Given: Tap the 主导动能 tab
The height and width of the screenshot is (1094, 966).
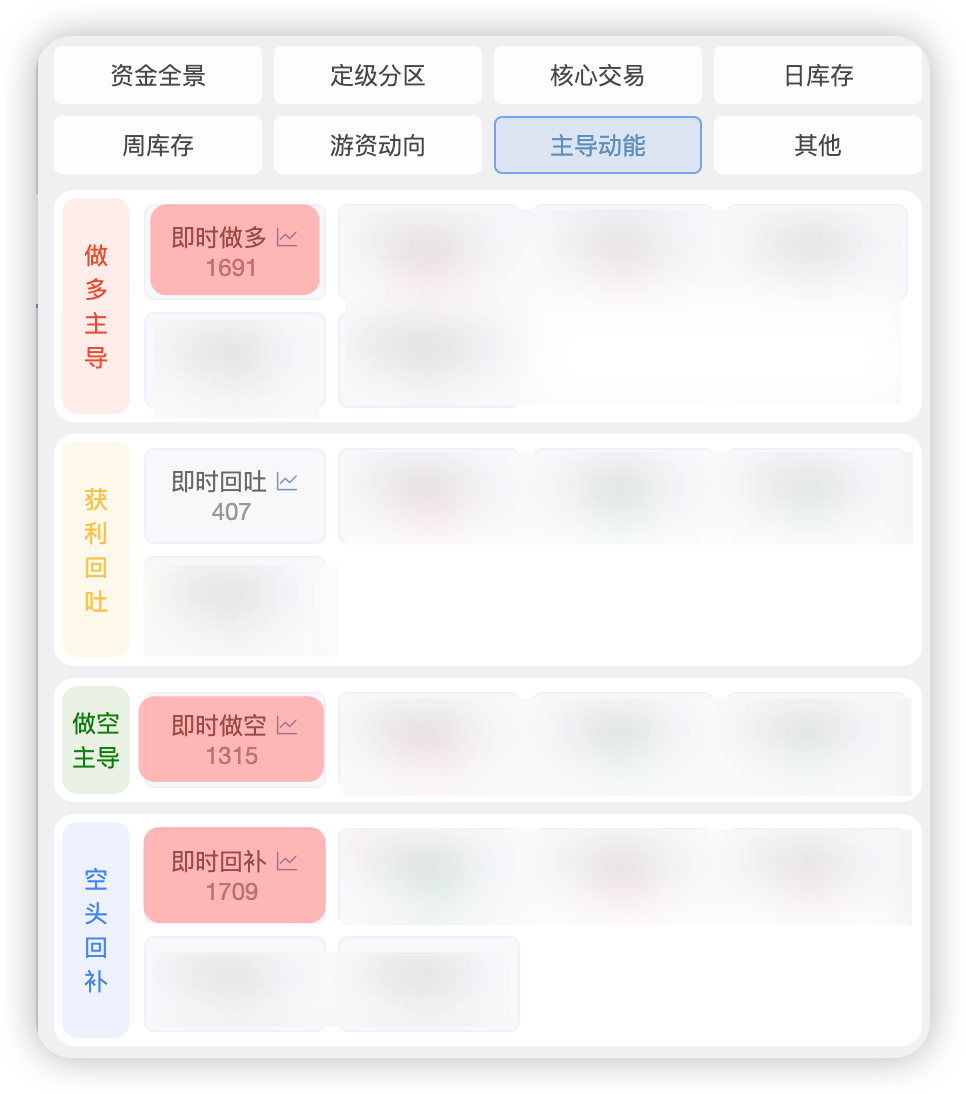Looking at the screenshot, I should 597,145.
